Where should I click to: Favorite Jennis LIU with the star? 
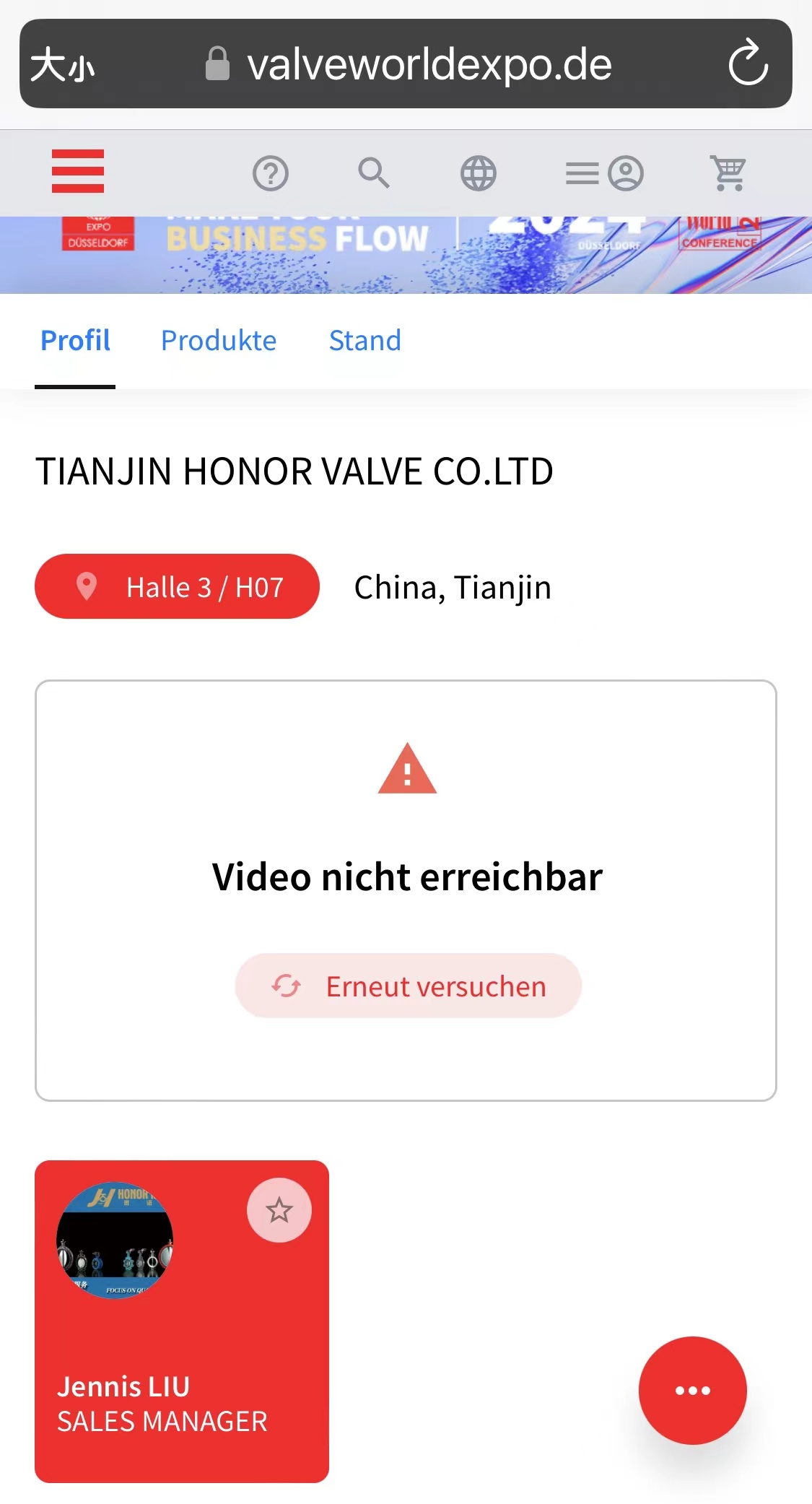(279, 1210)
